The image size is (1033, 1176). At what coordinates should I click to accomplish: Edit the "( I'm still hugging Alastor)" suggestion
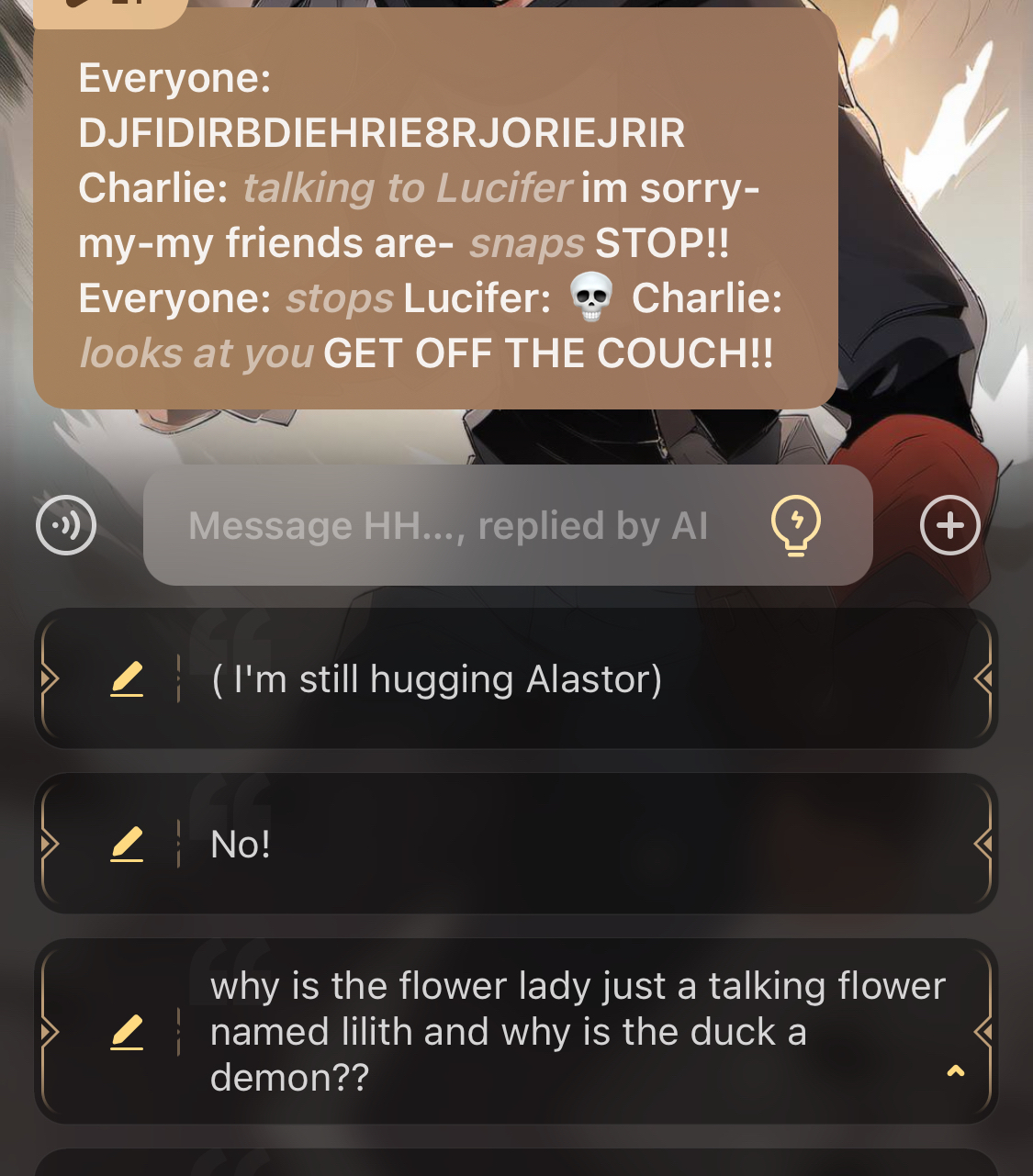pos(127,679)
